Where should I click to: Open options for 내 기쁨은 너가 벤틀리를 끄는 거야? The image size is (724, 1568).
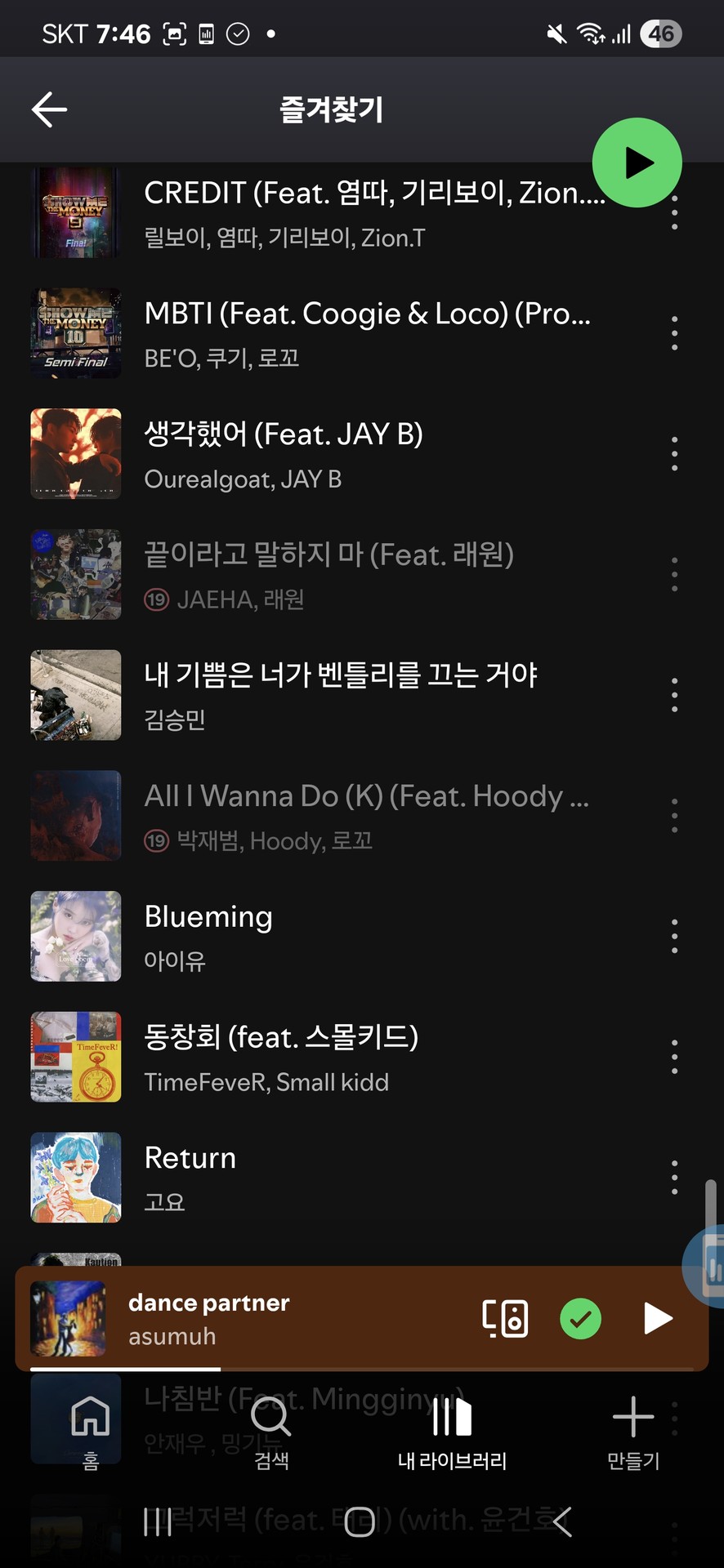click(674, 695)
